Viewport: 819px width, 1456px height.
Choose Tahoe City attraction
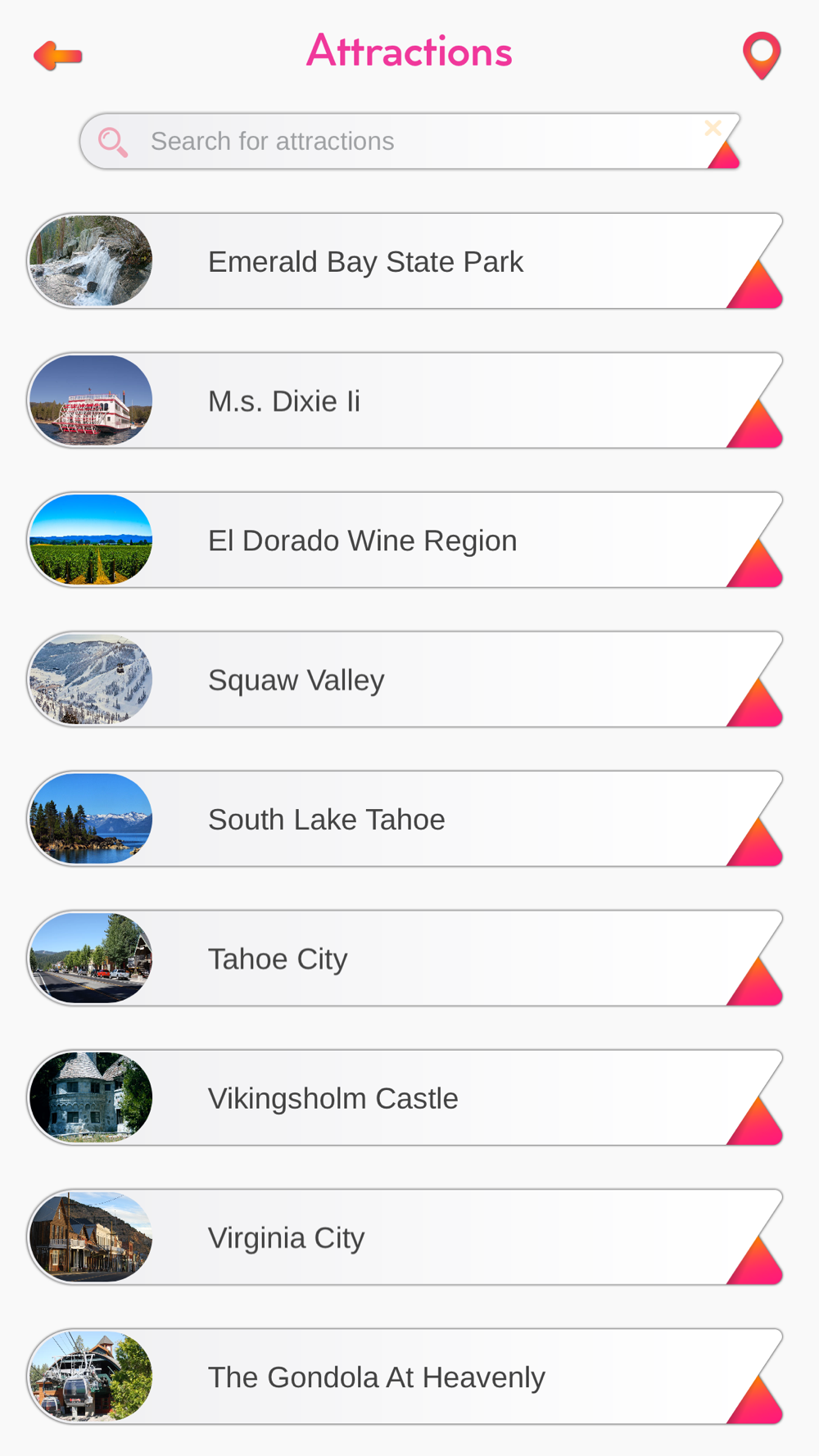tap(405, 958)
